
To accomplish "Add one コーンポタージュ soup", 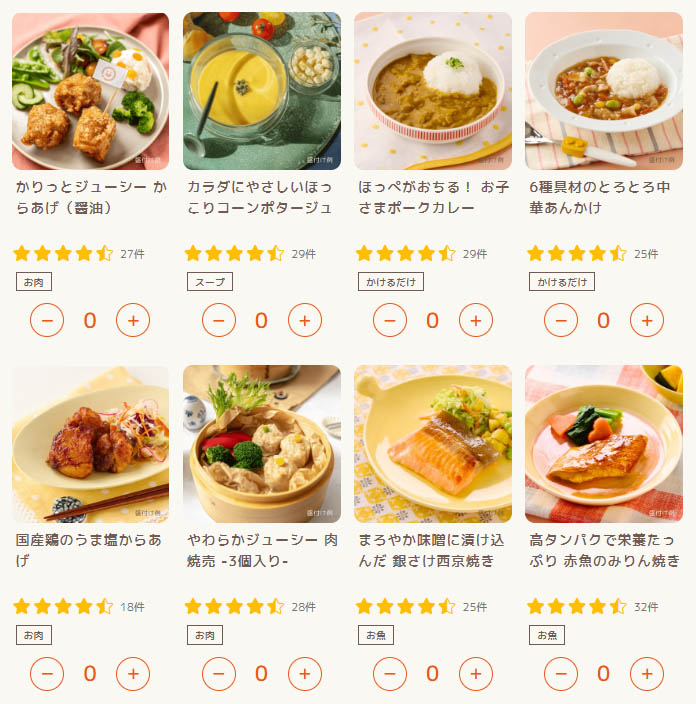I will (x=305, y=320).
